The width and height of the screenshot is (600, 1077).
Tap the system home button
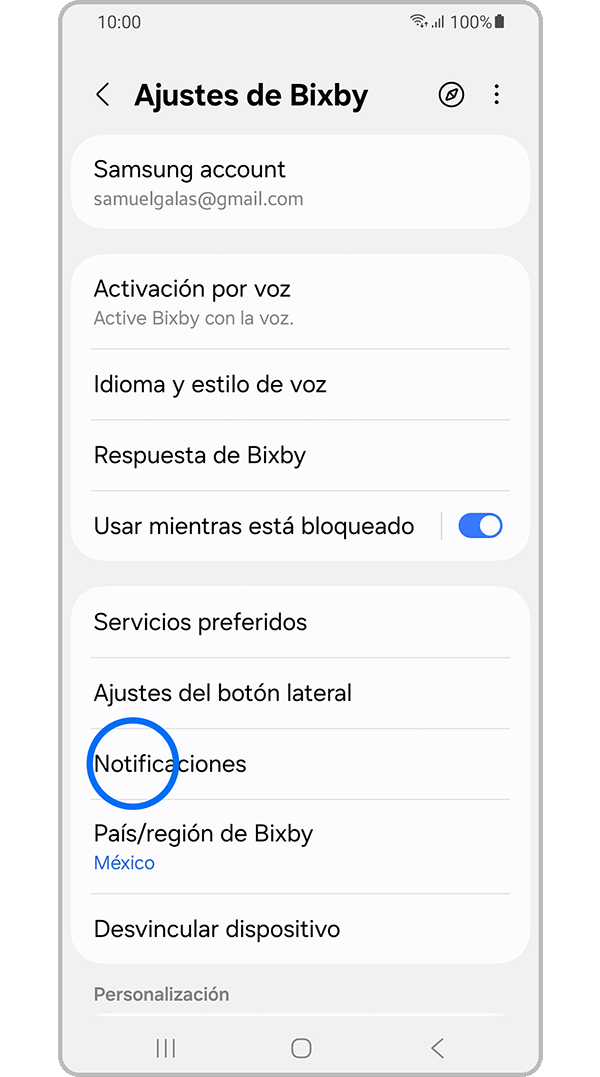coord(301,1048)
